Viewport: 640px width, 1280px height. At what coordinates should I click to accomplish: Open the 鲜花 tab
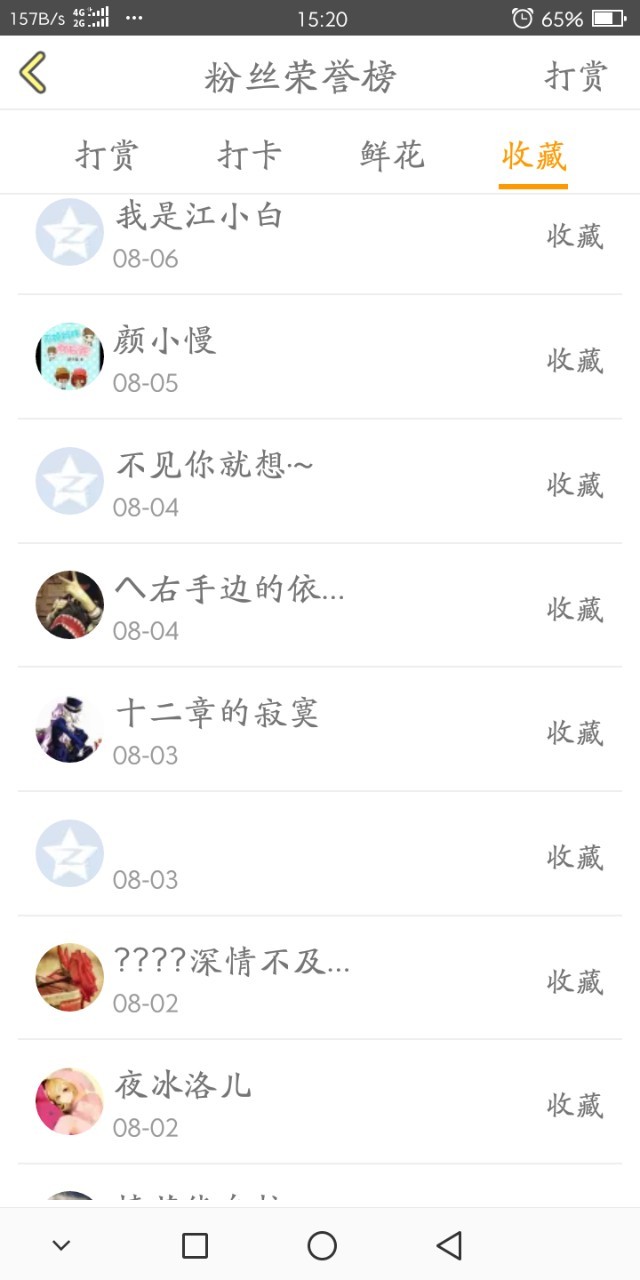pyautogui.click(x=392, y=156)
